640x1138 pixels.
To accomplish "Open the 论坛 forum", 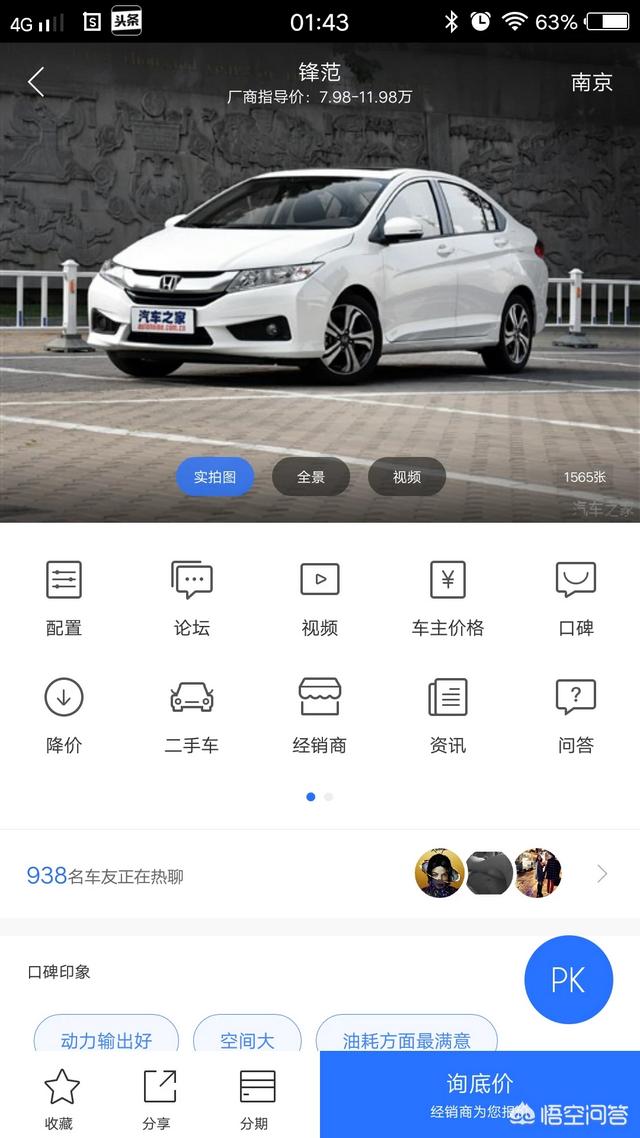I will click(192, 597).
